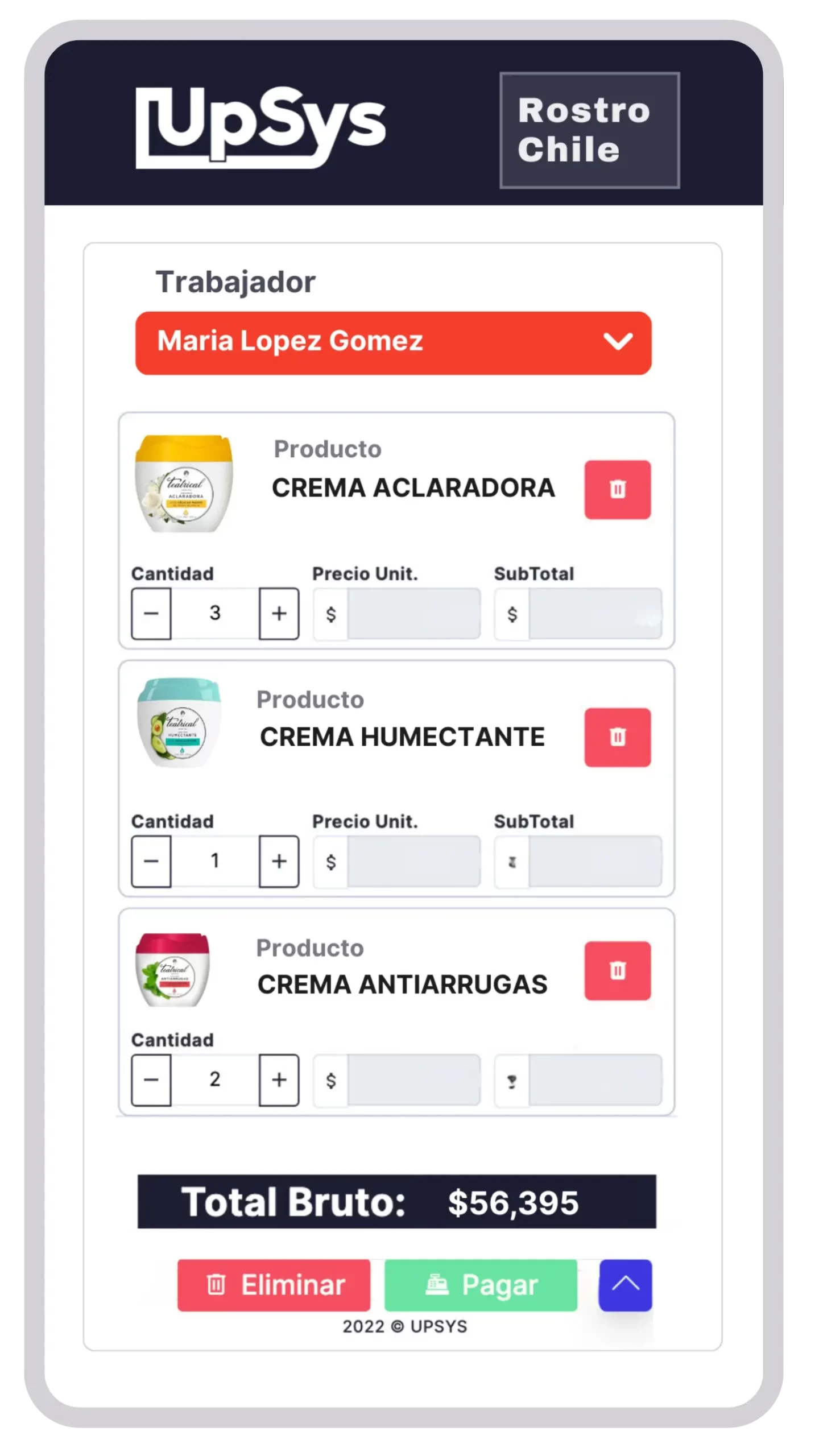Delete CREMA ACLARADORA from the list
The width and height of the screenshot is (819, 1456).
[x=617, y=489]
